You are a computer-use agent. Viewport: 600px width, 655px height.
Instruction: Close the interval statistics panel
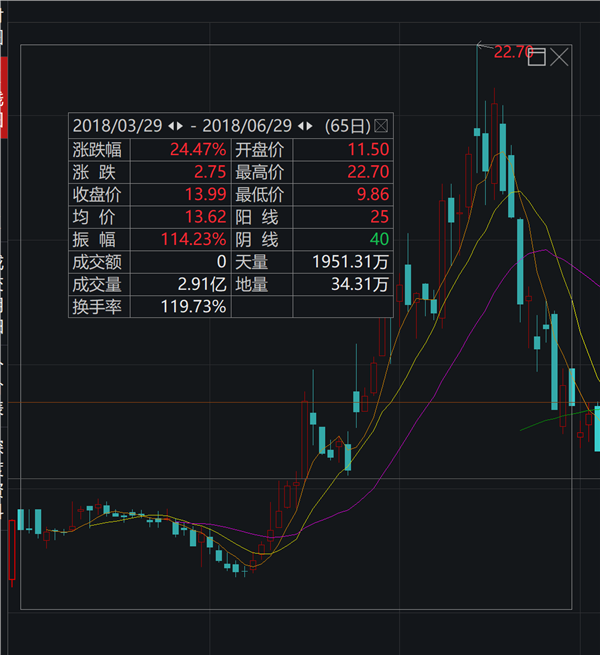[380, 126]
